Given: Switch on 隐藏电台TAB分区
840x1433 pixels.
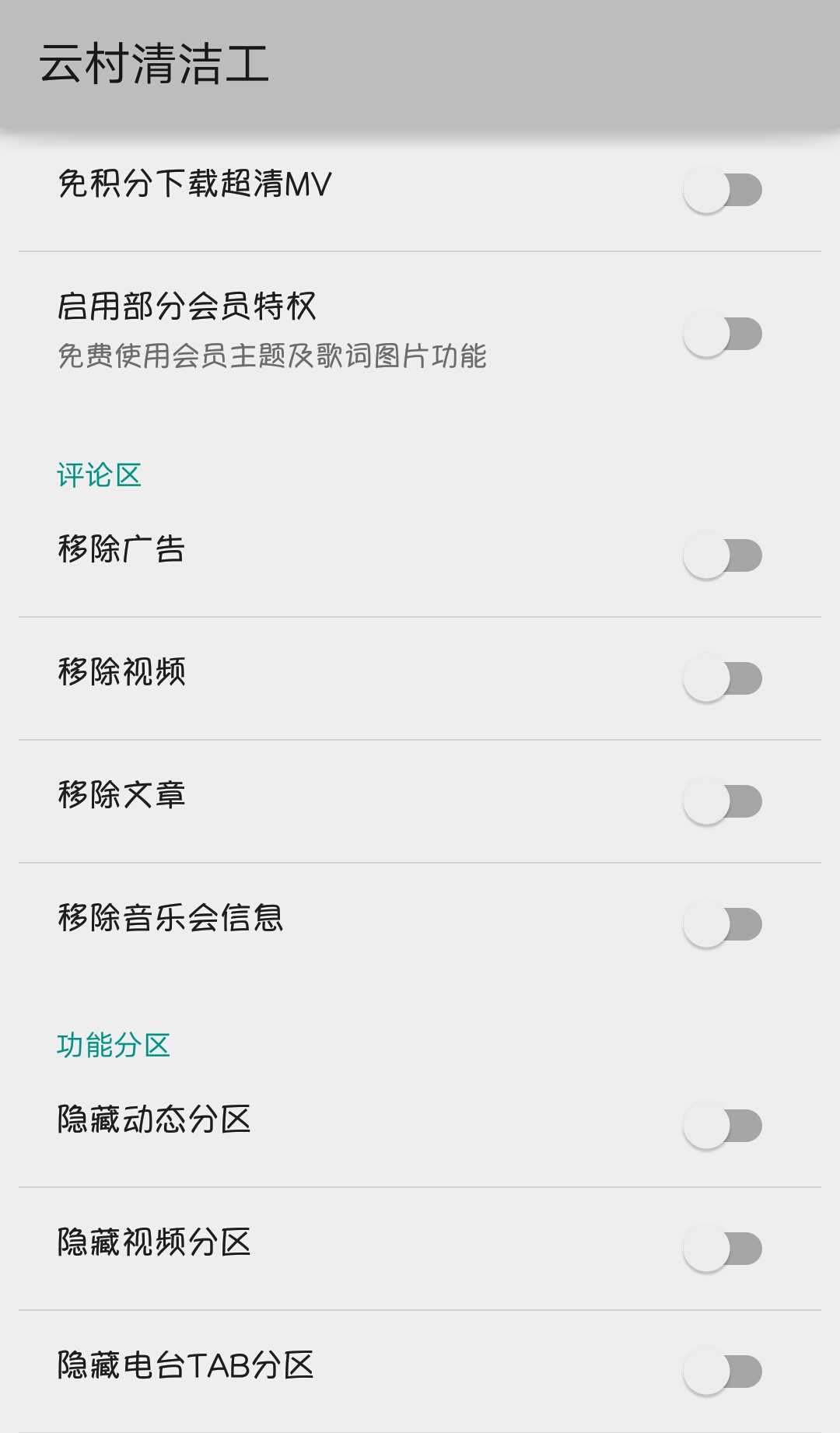Looking at the screenshot, I should tap(723, 1372).
